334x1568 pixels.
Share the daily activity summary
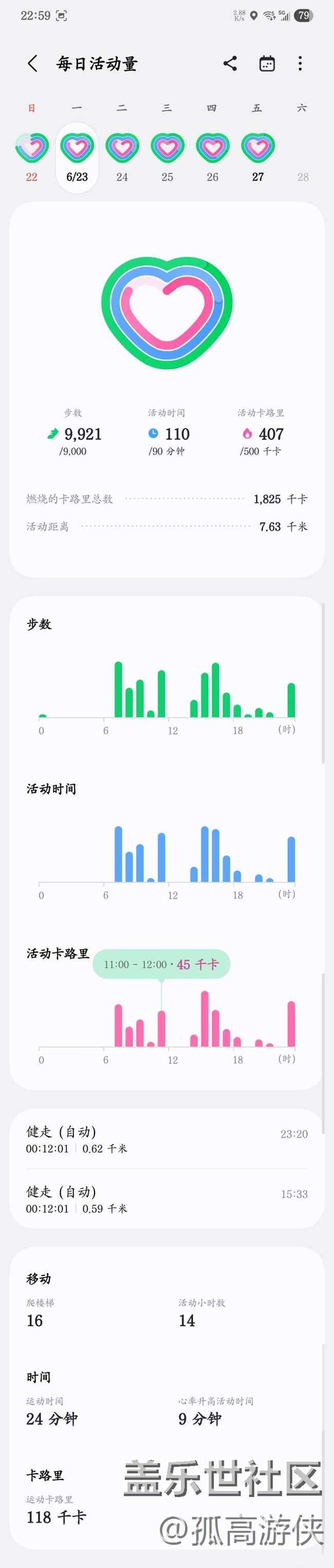pyautogui.click(x=230, y=63)
